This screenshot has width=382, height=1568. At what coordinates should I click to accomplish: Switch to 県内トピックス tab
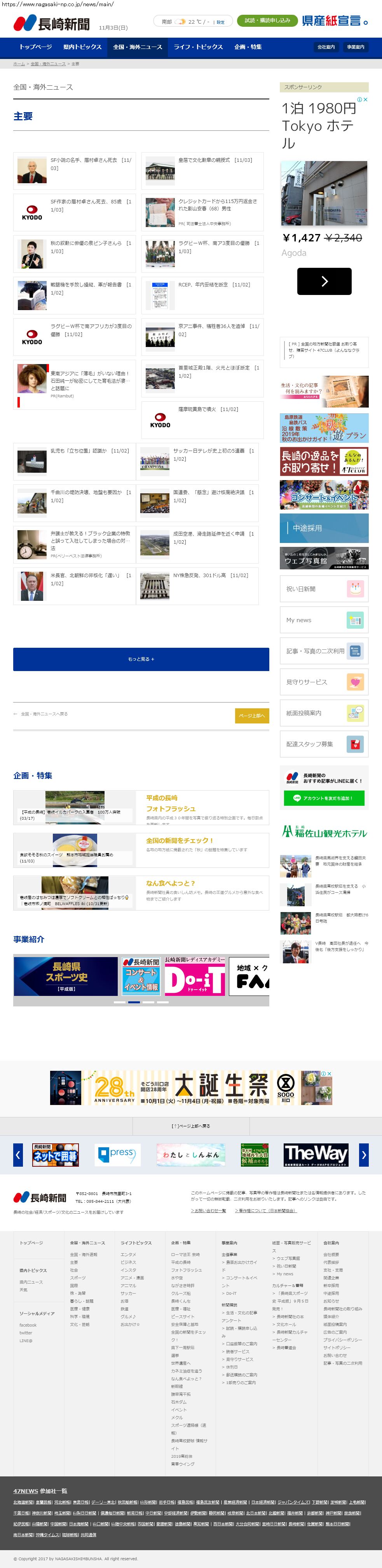point(82,47)
